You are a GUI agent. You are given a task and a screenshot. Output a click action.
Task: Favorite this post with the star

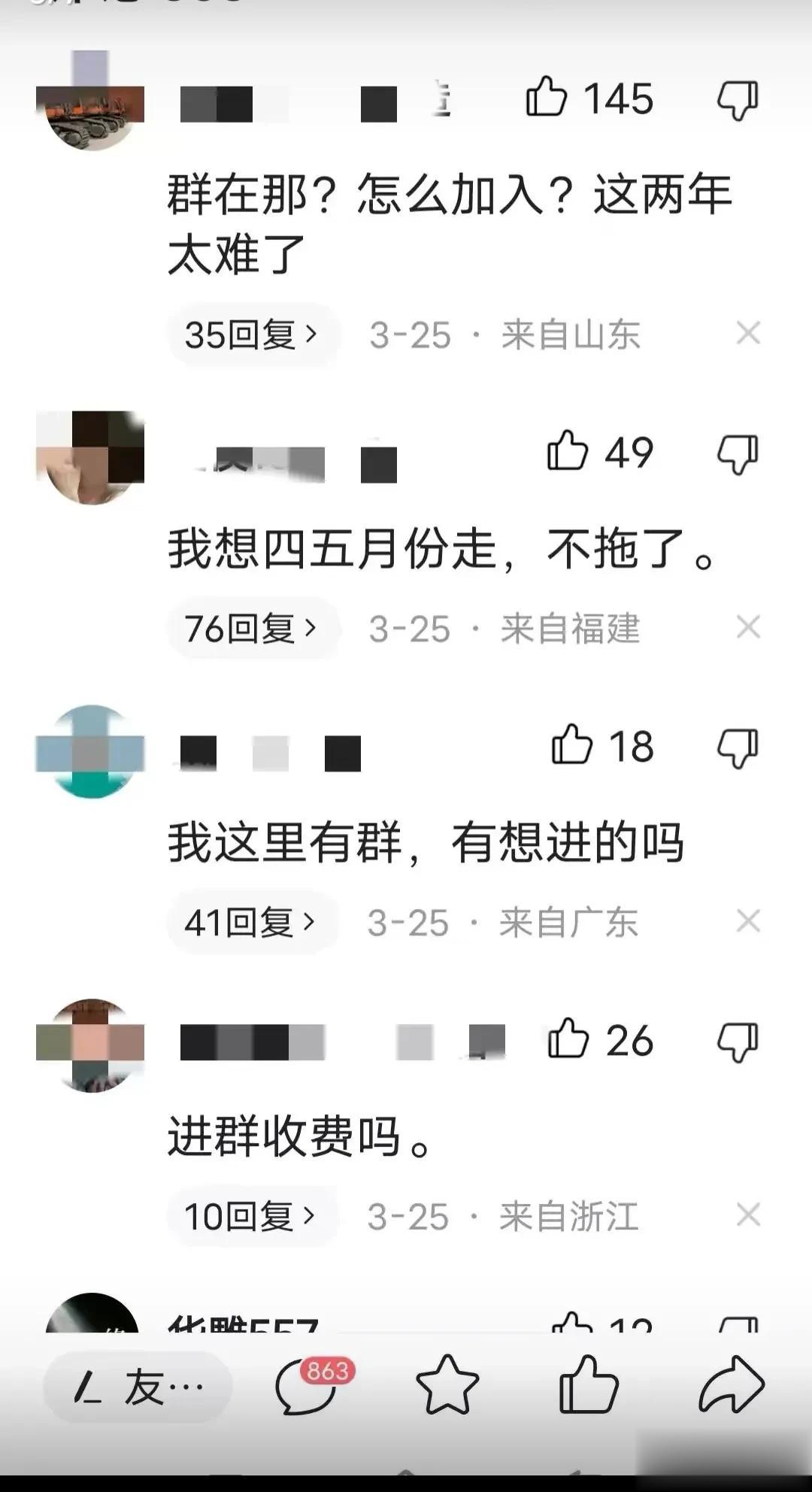click(447, 1385)
